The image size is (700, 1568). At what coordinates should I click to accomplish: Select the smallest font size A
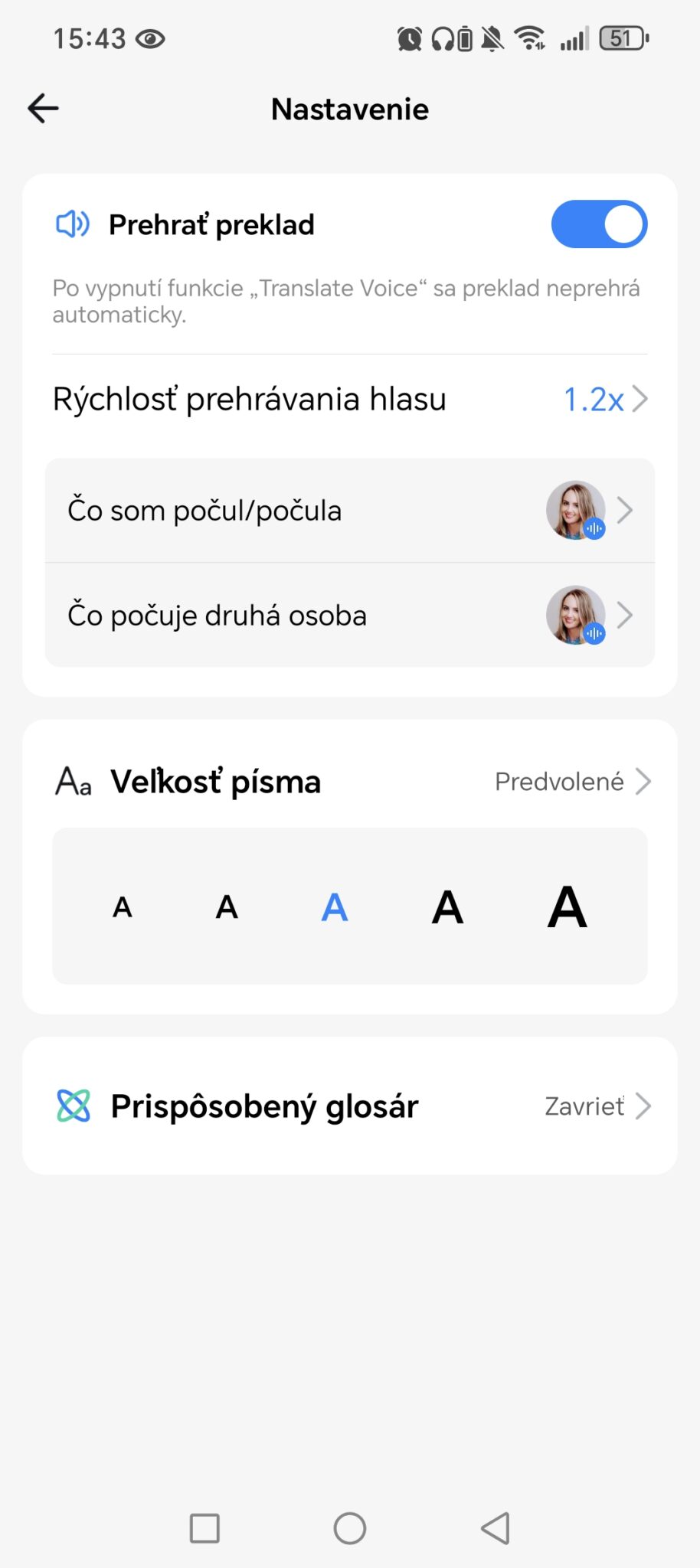[123, 907]
